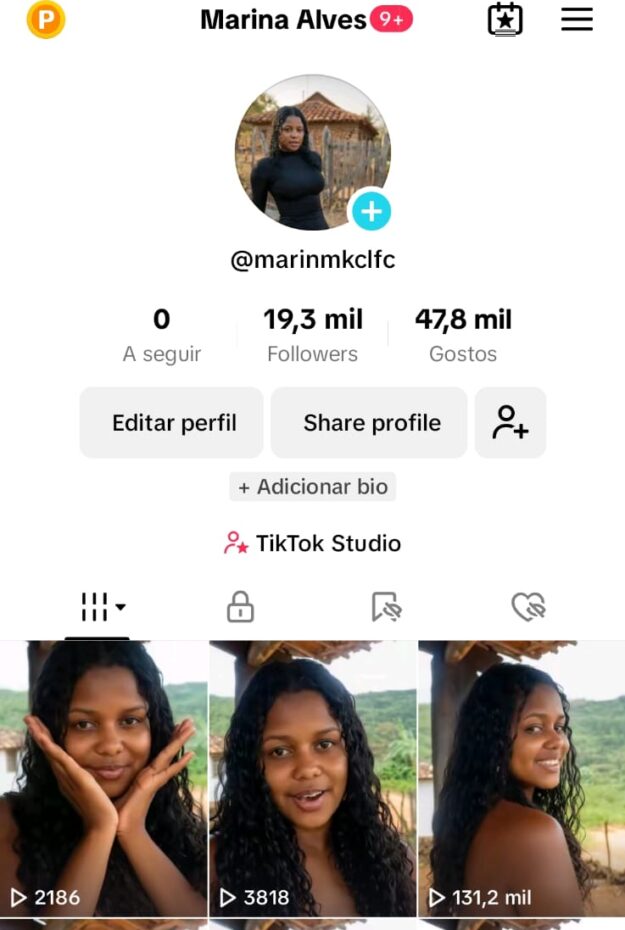Switch to the liked videos heart tab
The width and height of the screenshot is (625, 930).
point(528,606)
